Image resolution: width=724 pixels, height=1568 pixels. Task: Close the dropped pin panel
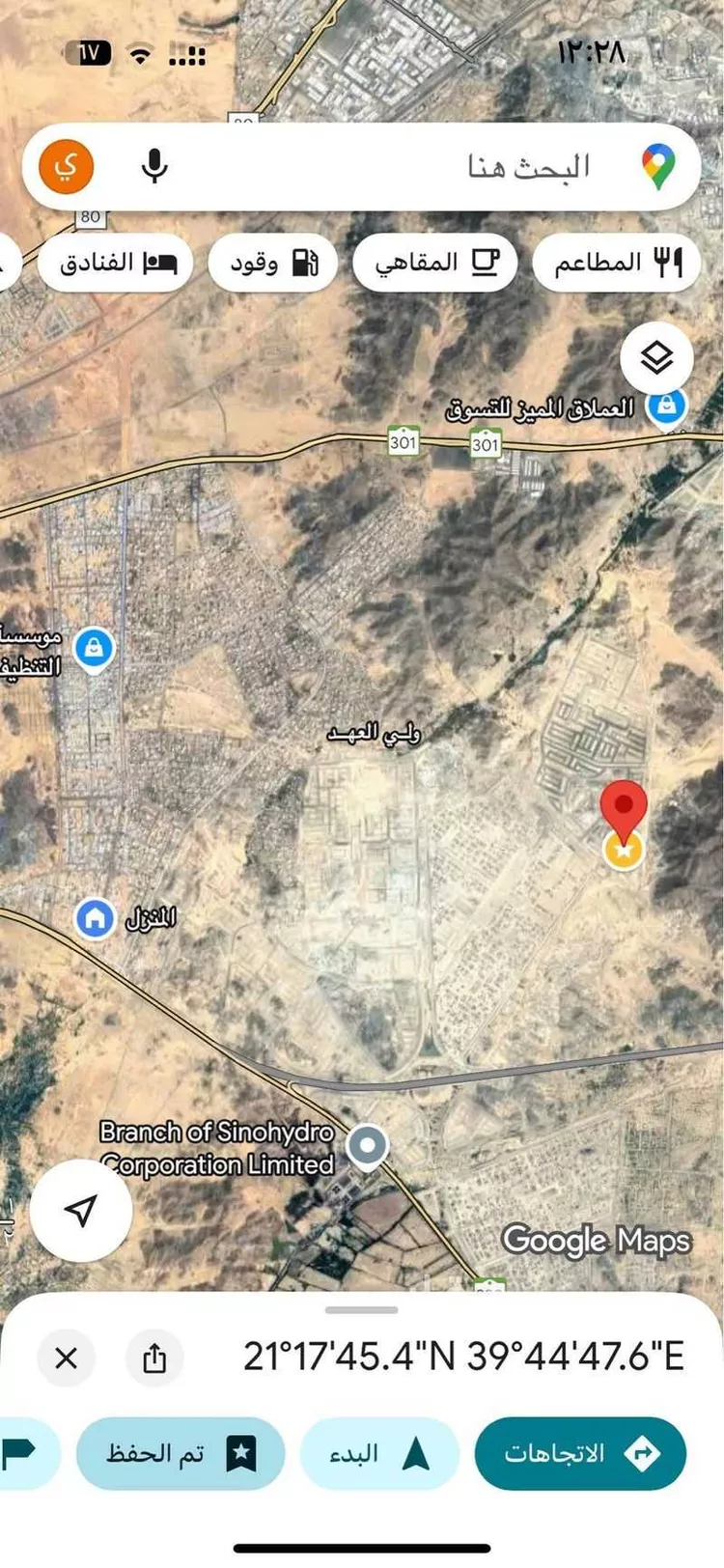66,1358
